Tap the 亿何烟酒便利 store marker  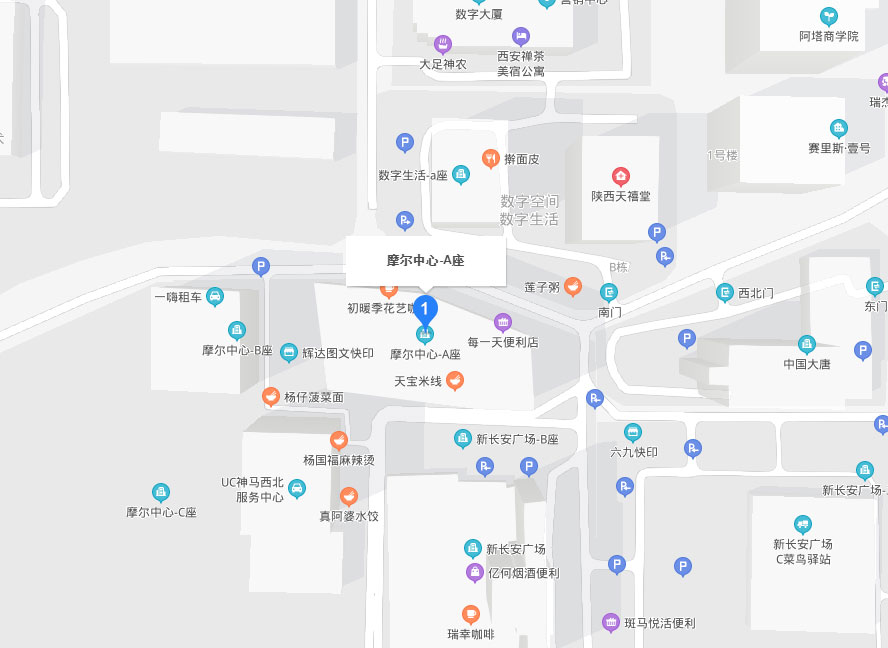pyautogui.click(x=475, y=572)
